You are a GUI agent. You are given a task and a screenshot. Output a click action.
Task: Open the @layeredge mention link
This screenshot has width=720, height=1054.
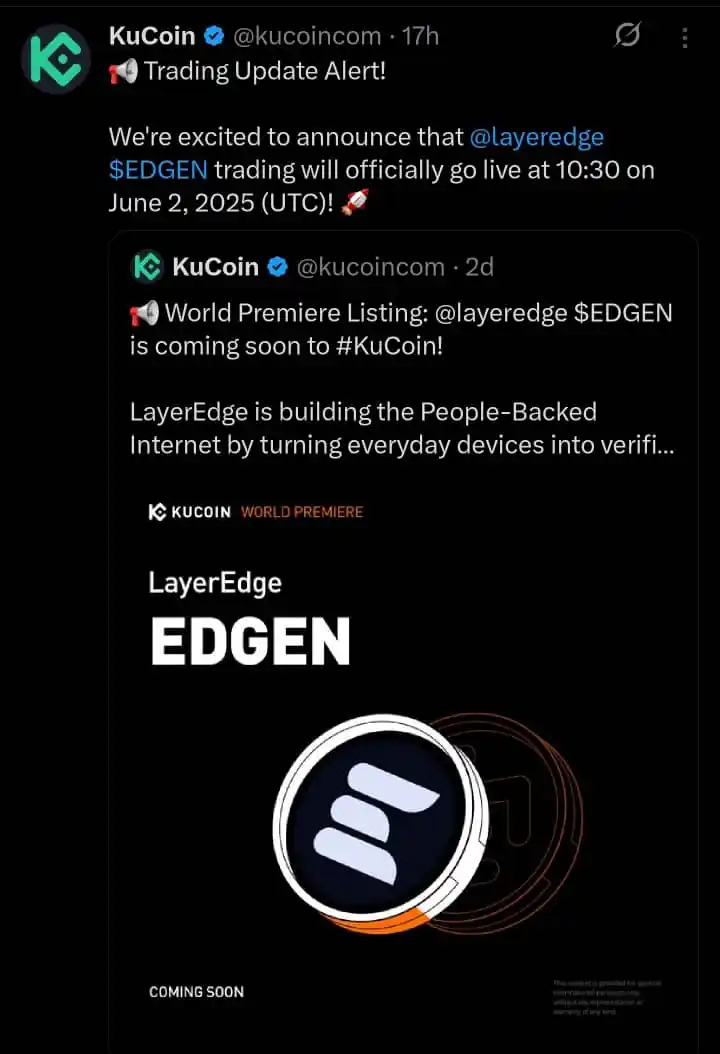point(537,136)
